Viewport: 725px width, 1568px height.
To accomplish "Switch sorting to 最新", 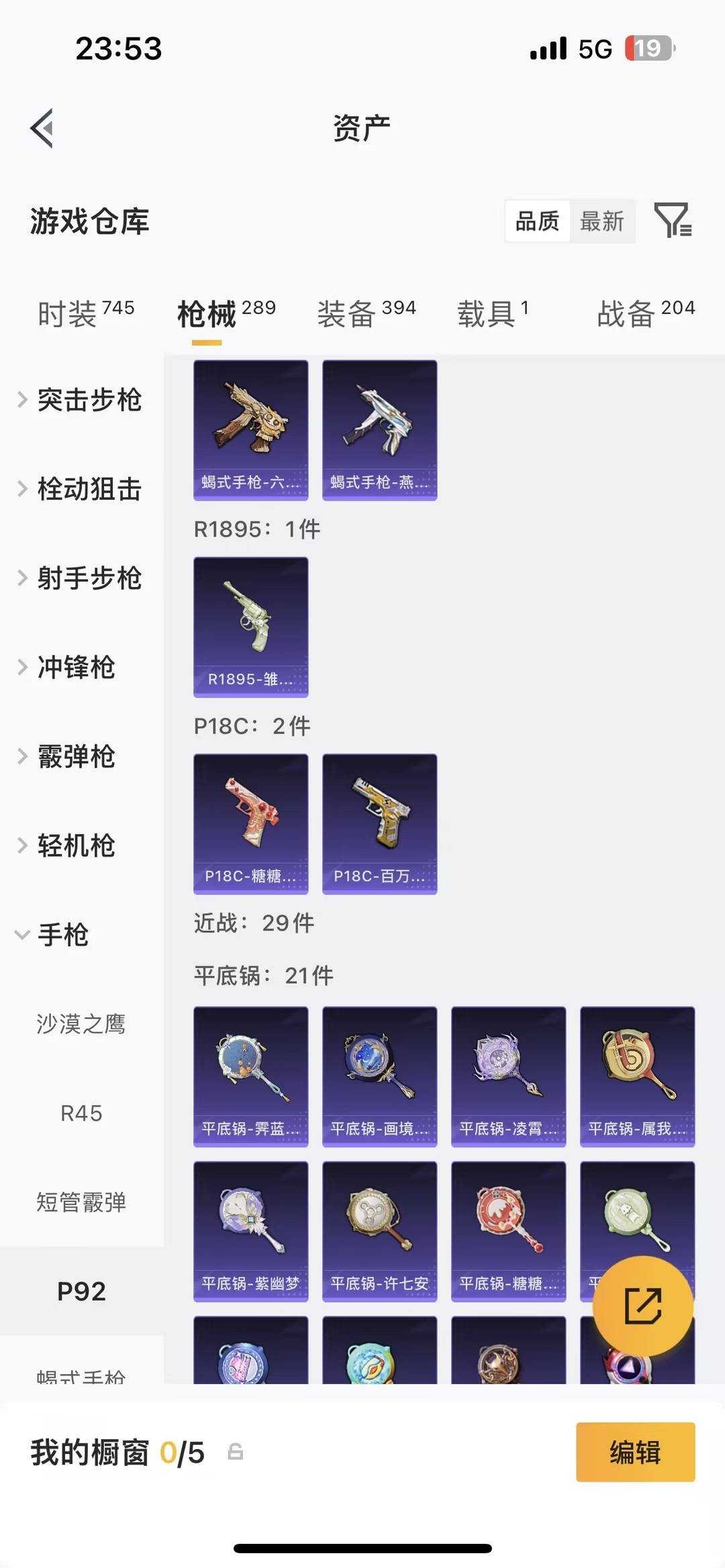I will click(602, 221).
